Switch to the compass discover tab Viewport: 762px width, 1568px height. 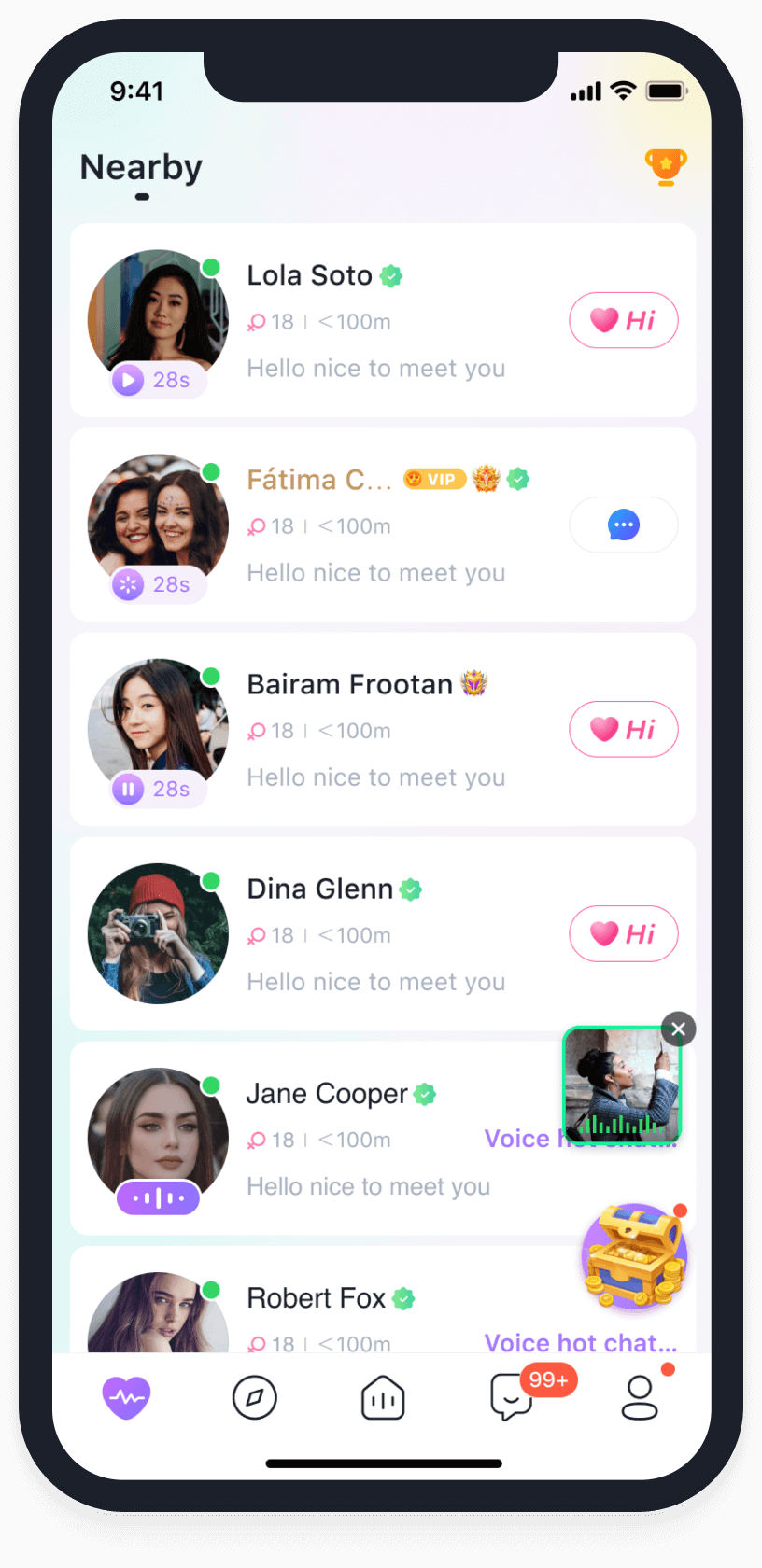[254, 1398]
